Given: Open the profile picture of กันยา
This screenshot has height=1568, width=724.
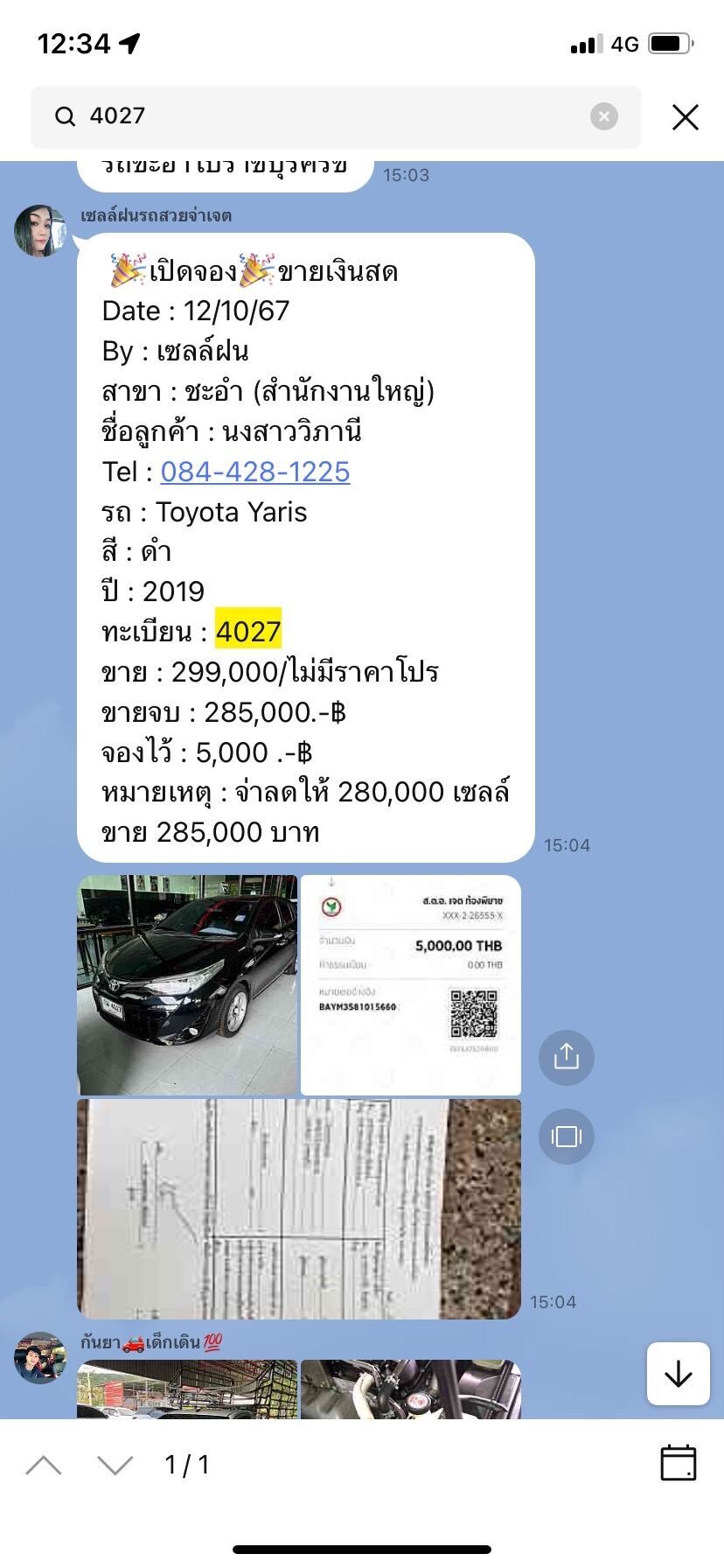Looking at the screenshot, I should coord(39,1358).
